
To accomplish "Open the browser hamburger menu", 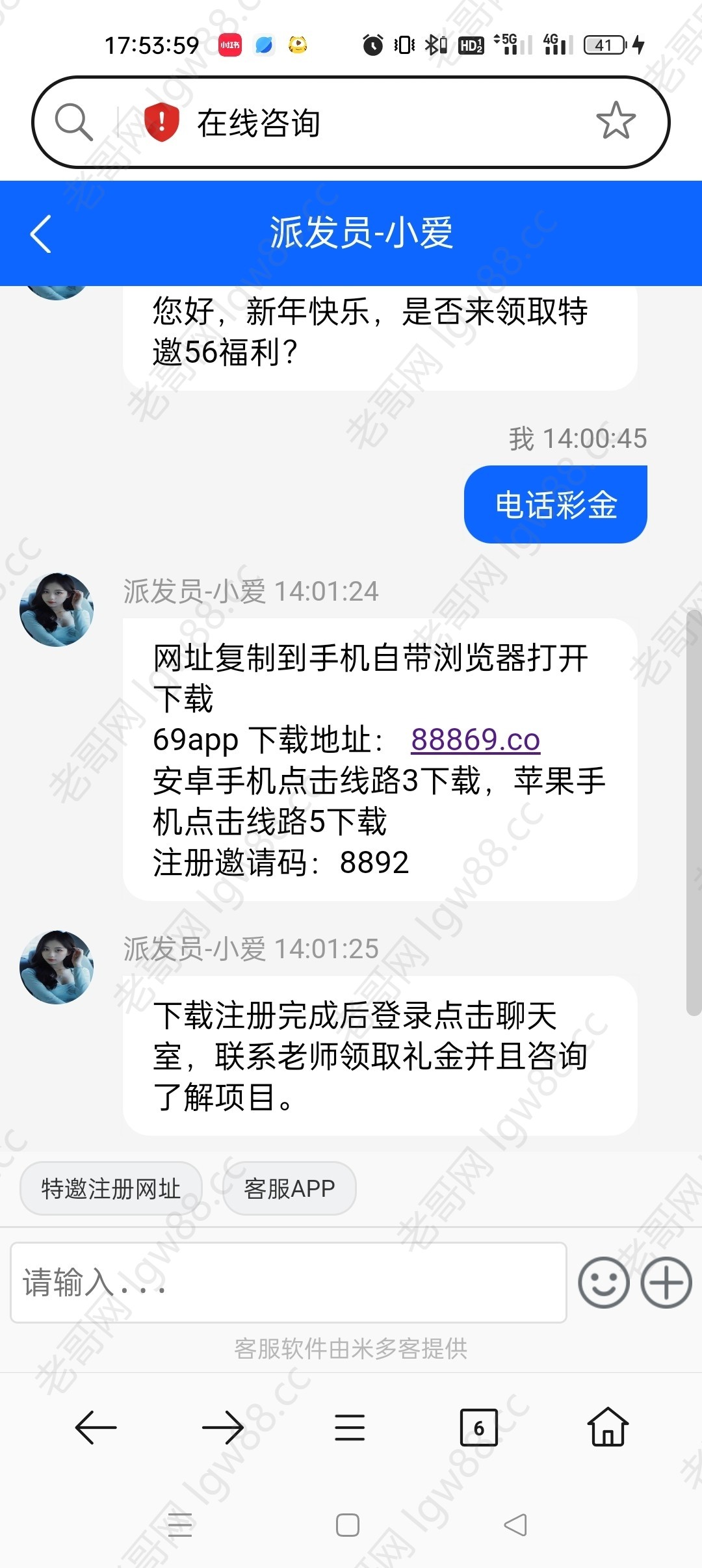I will (x=350, y=1428).
